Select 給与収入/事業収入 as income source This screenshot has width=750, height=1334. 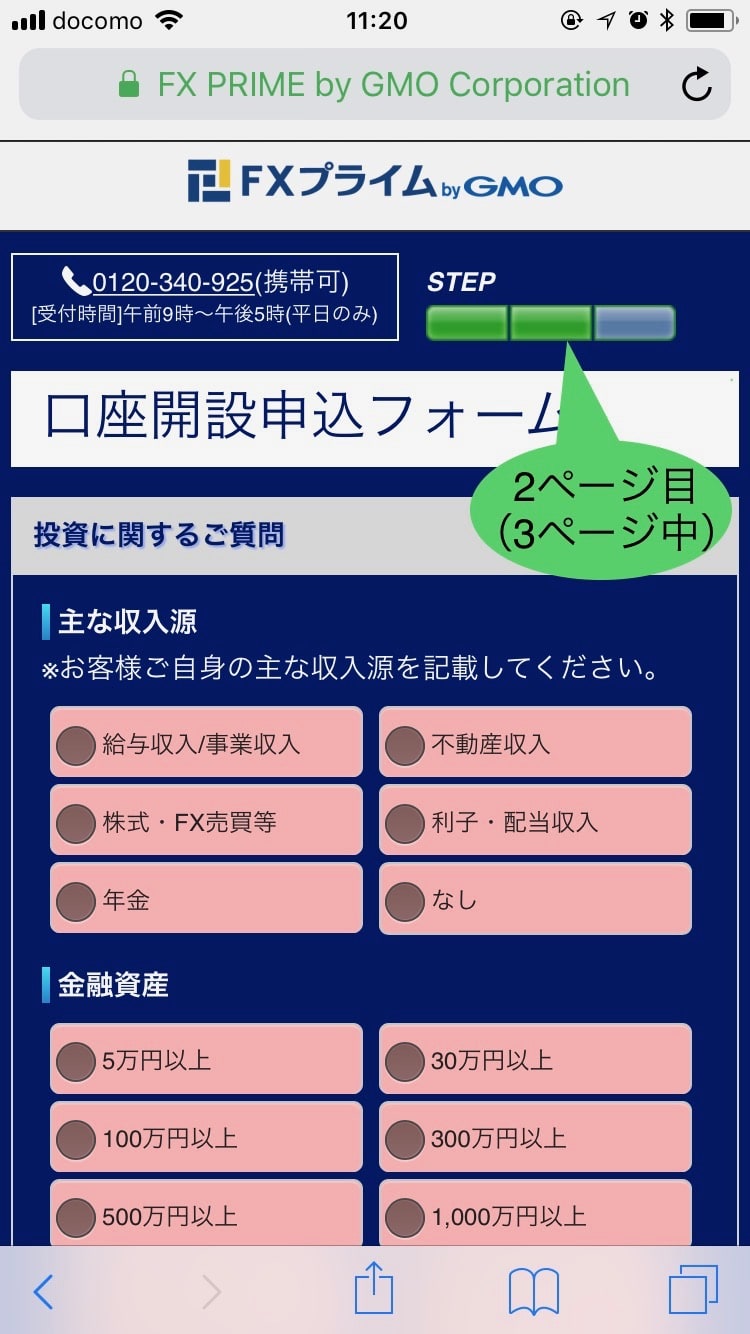(206, 744)
